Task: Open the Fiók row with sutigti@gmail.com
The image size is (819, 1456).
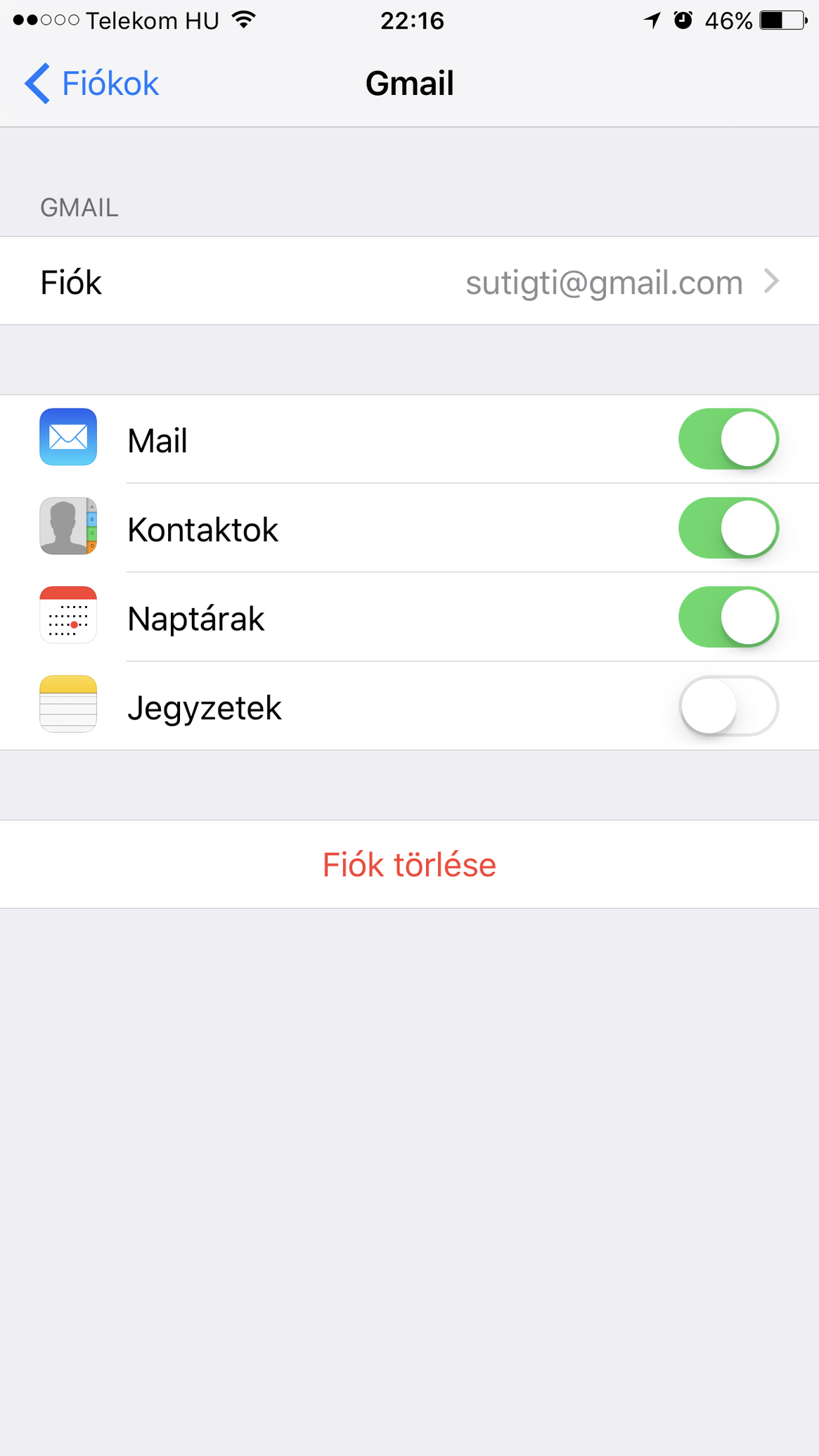Action: [409, 281]
